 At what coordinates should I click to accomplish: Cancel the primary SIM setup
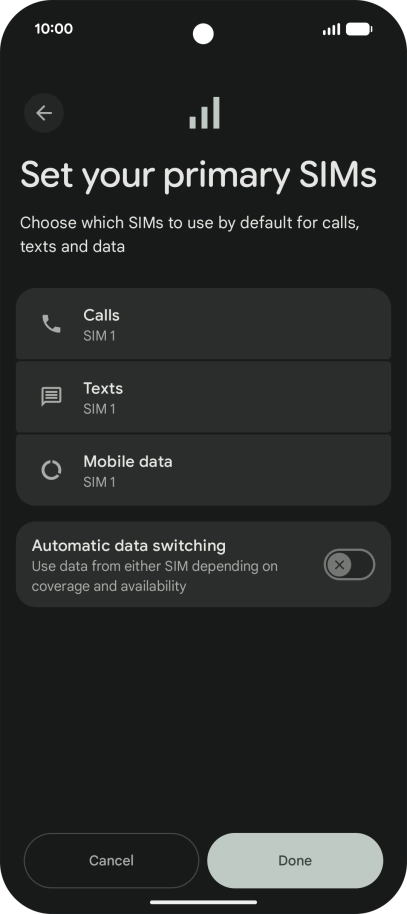pos(111,860)
